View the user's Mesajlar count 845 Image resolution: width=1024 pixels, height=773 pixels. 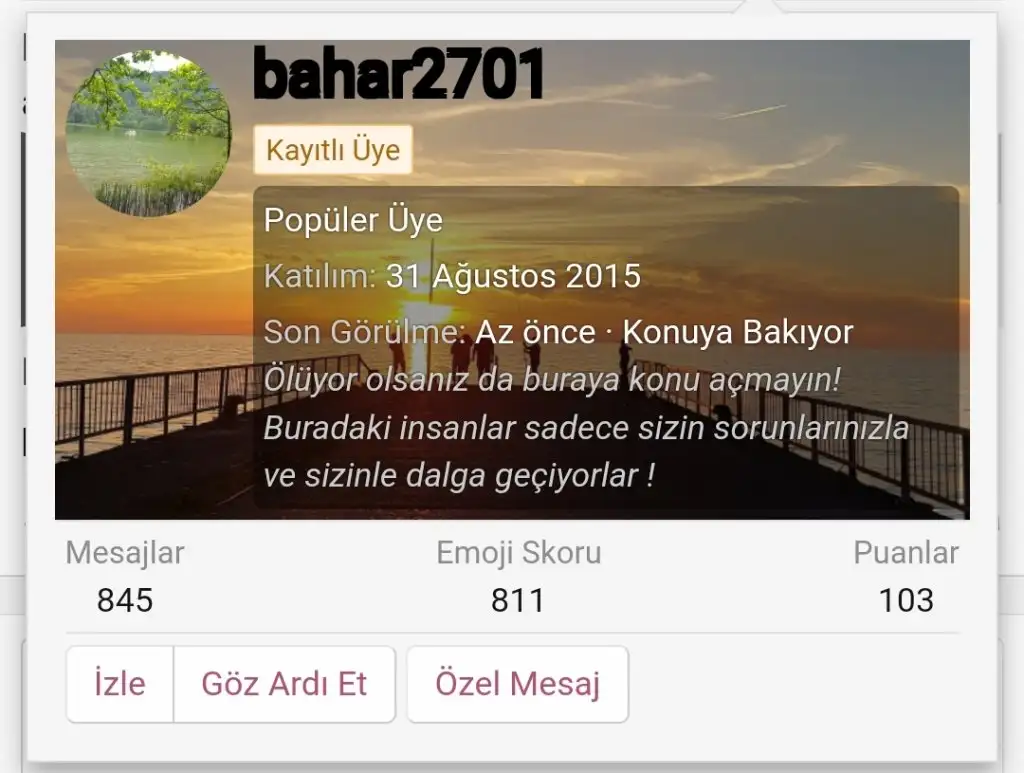point(125,600)
